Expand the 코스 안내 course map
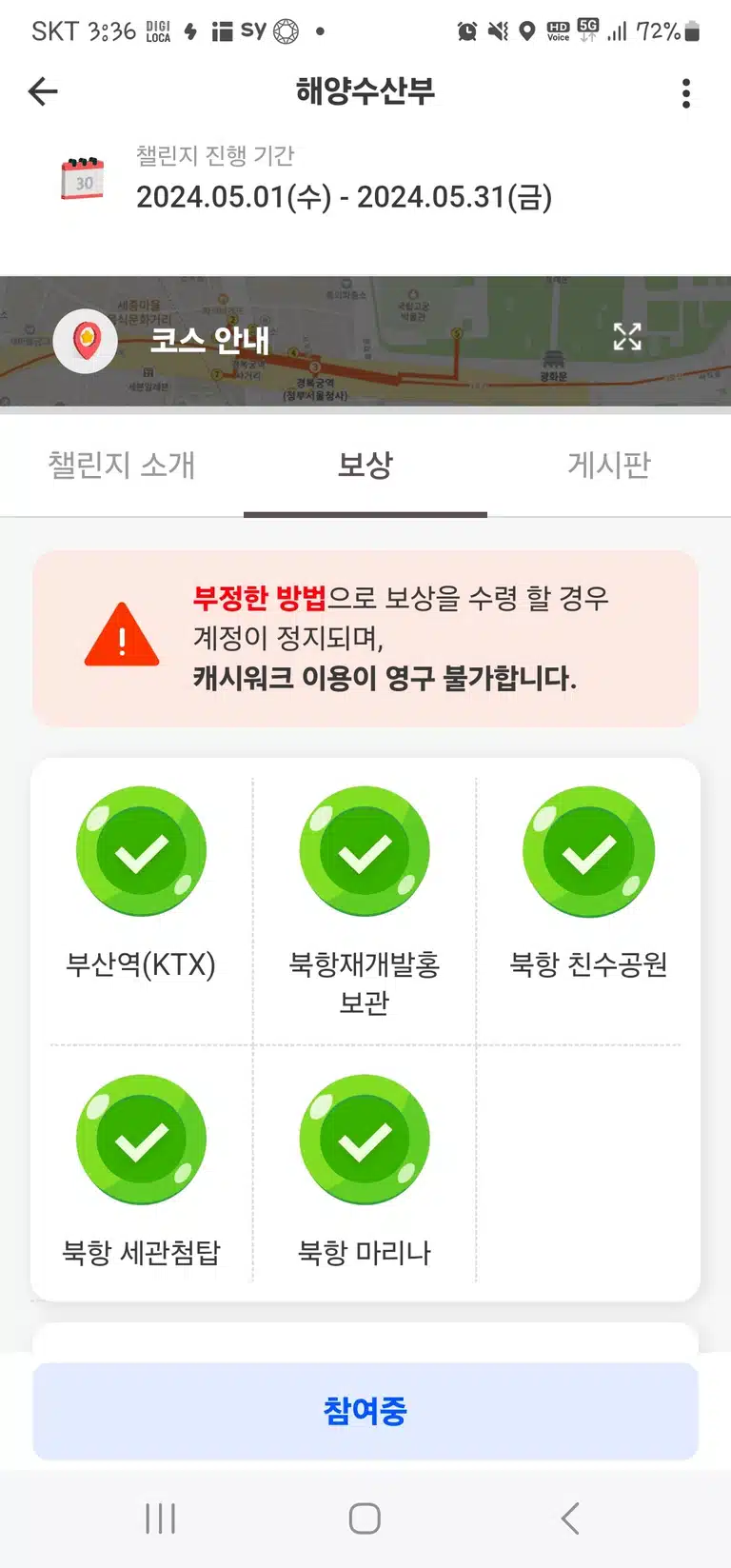Screen dimensions: 731x1568 click(626, 336)
